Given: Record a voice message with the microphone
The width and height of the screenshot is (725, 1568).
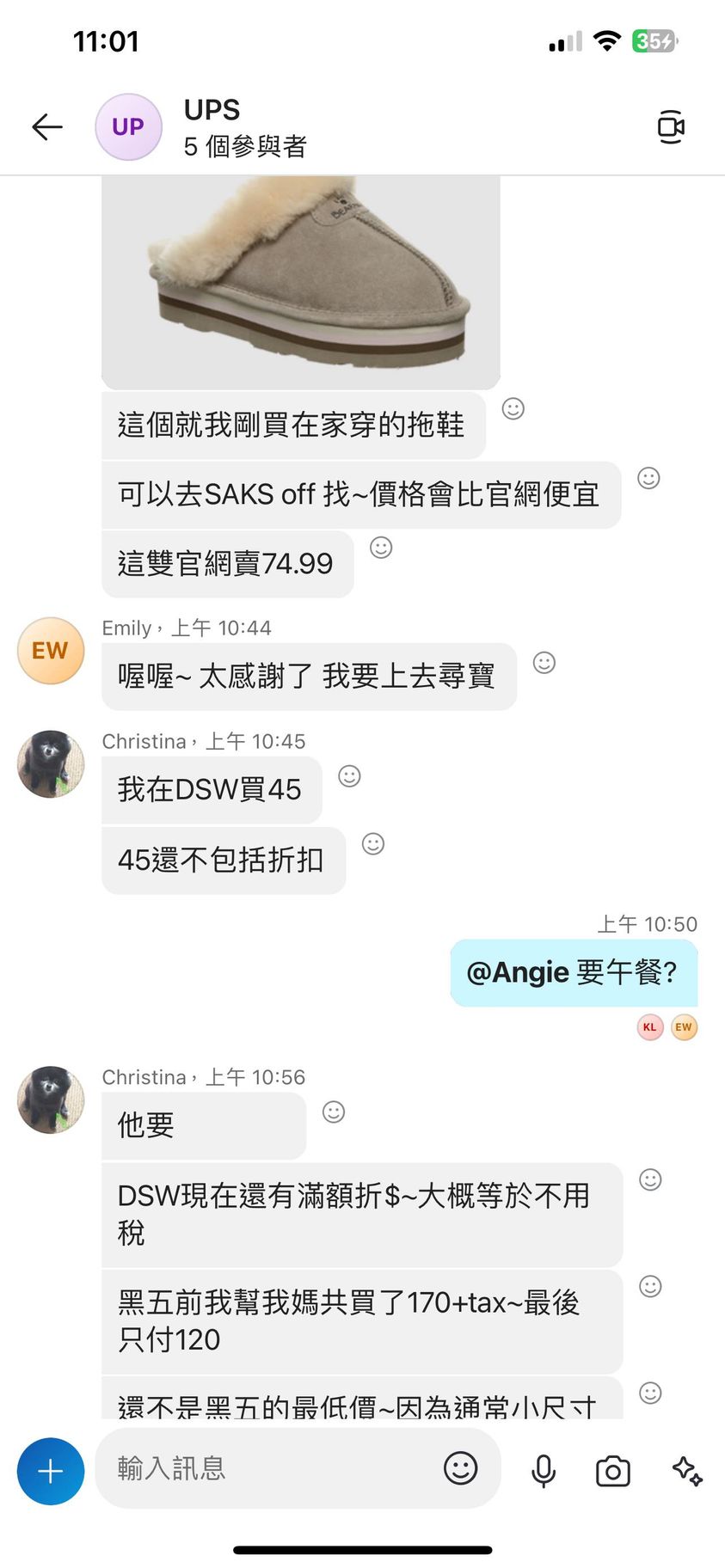Looking at the screenshot, I should tap(544, 1471).
